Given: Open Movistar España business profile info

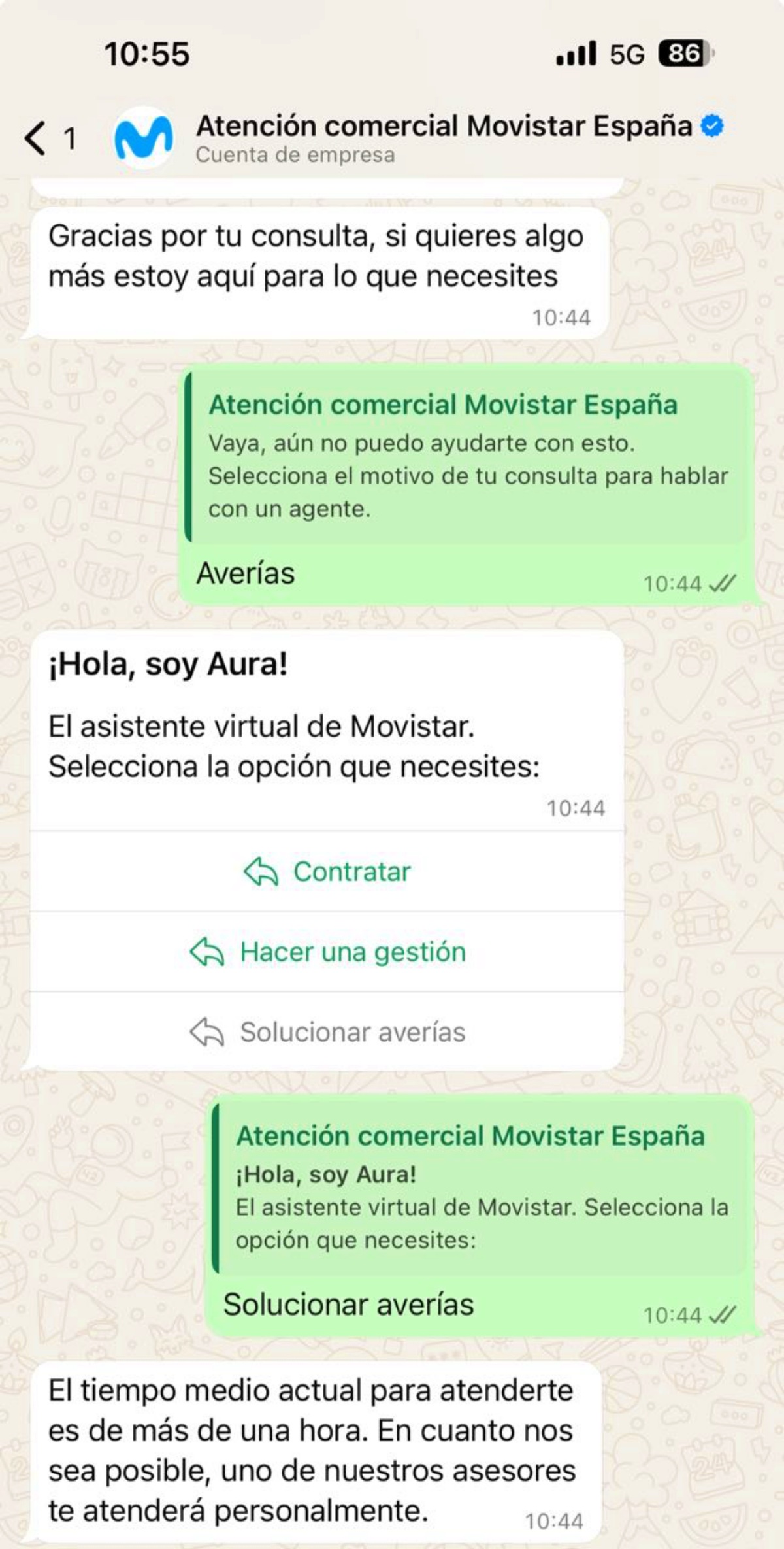Looking at the screenshot, I should 443,138.
